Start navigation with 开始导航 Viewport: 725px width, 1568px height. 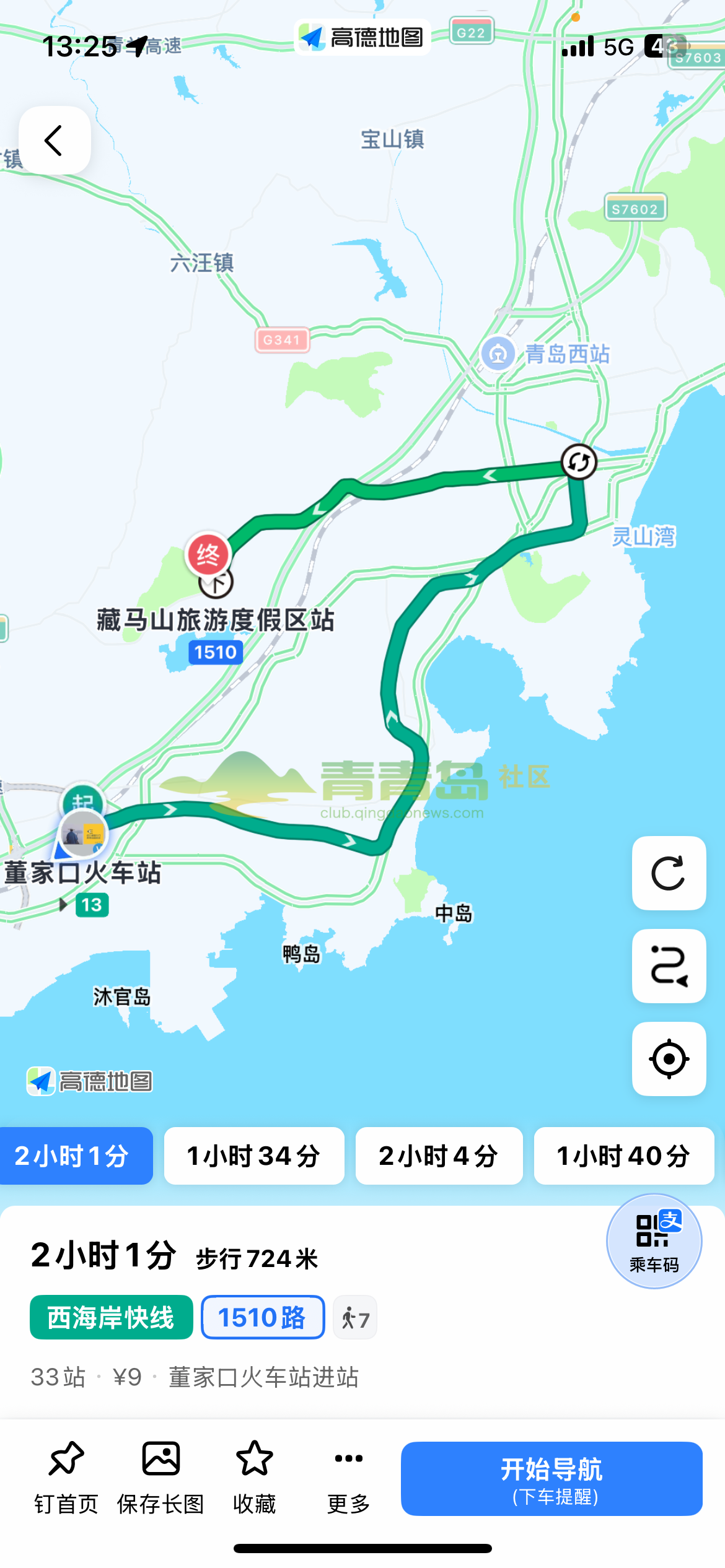[551, 1479]
